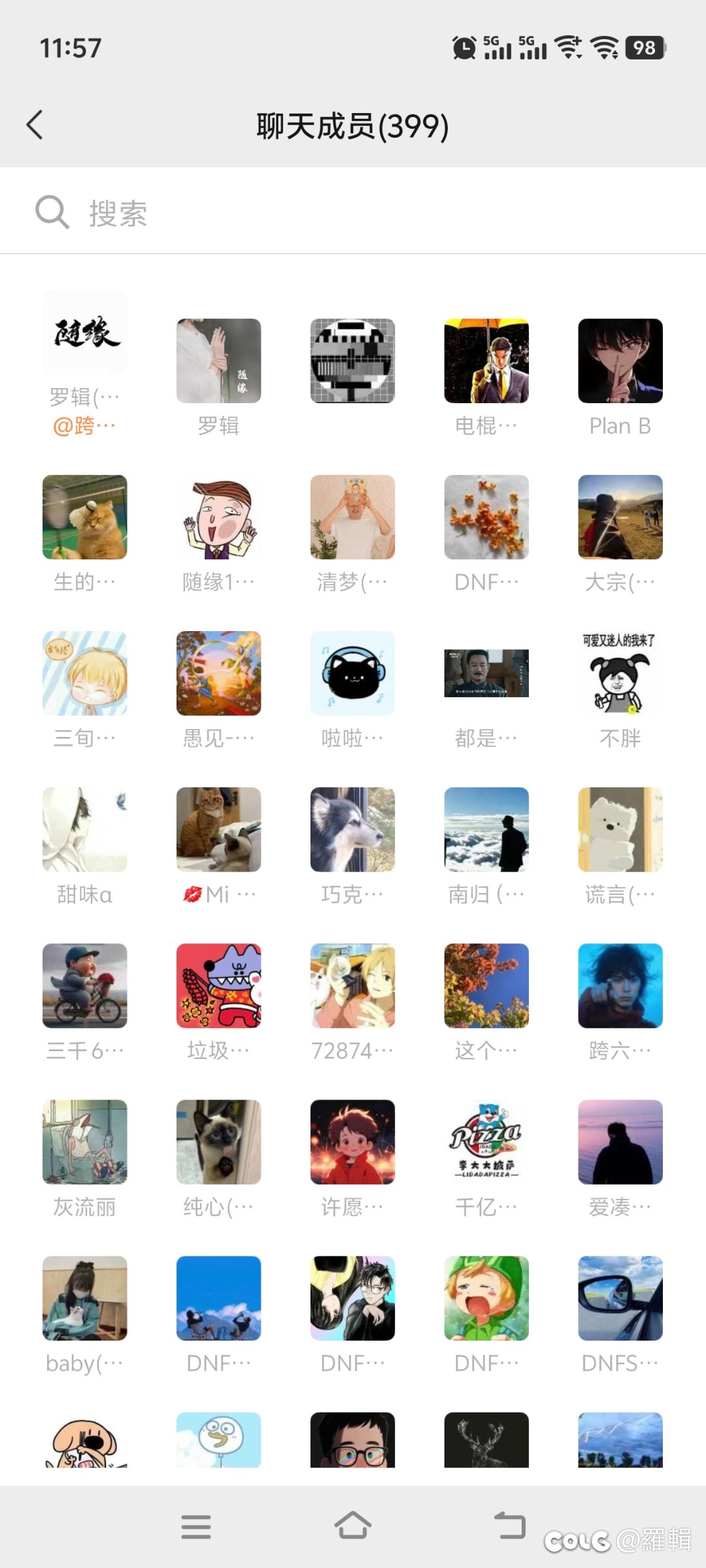
Task: Tap the magnifier search icon
Action: [x=52, y=210]
